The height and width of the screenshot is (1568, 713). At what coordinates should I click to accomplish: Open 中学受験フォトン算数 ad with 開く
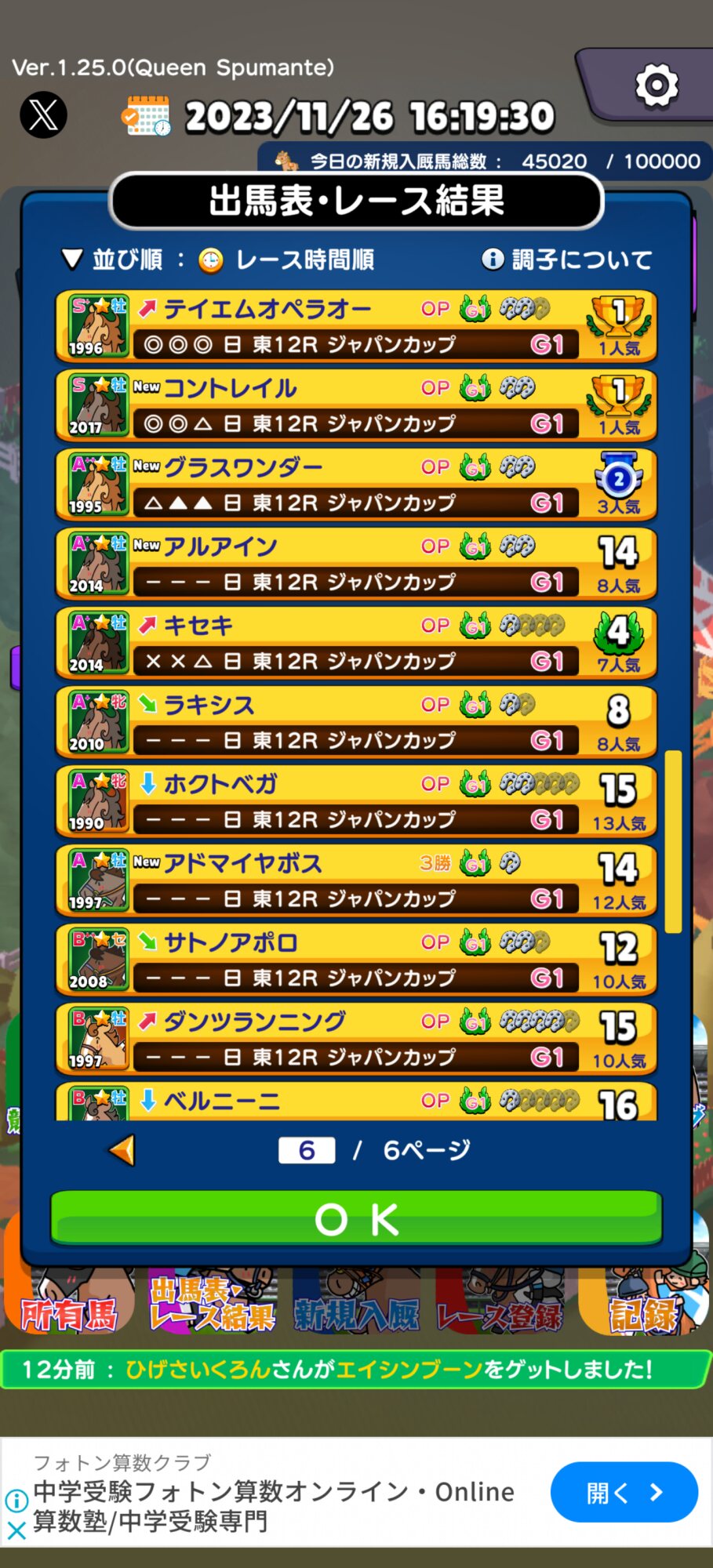coord(624,1492)
